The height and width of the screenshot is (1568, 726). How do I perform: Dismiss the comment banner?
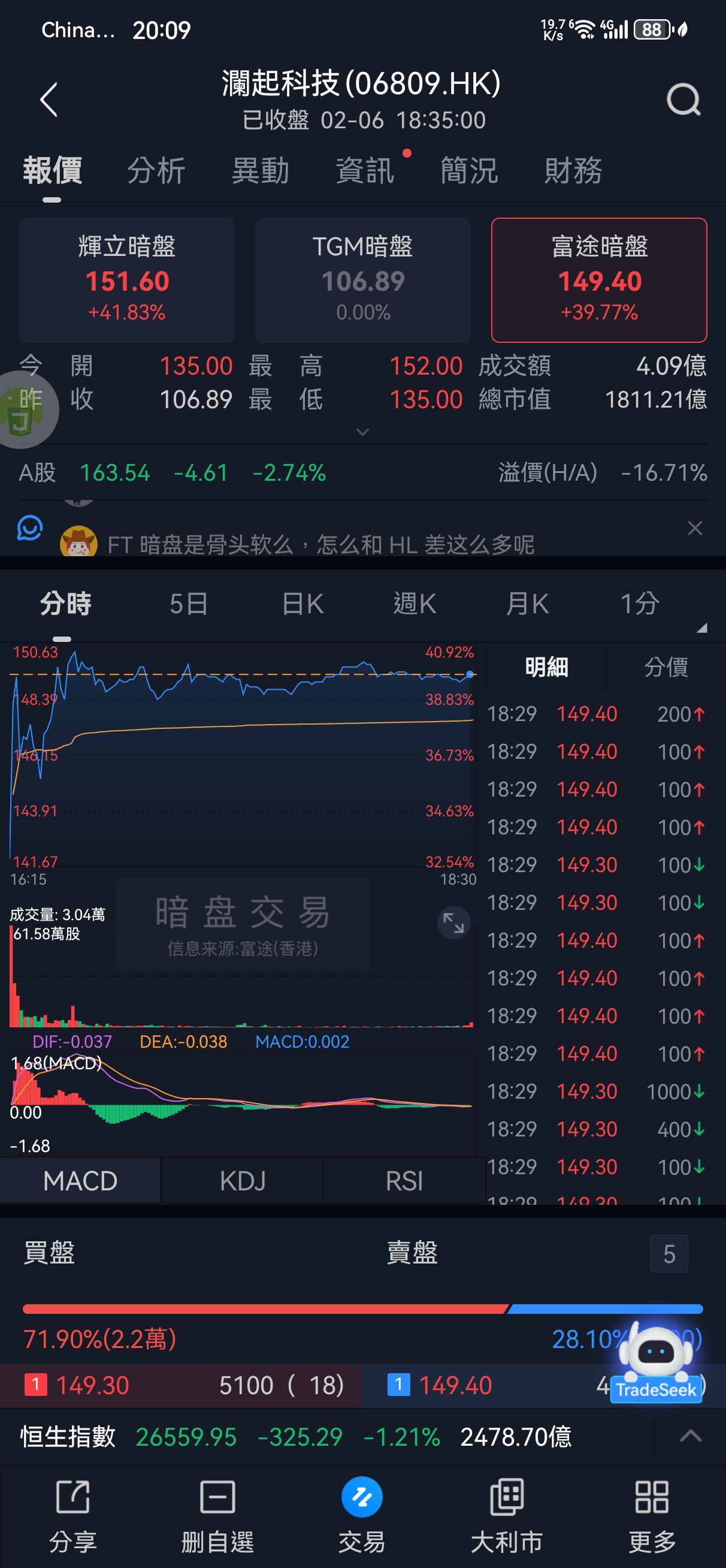[694, 527]
